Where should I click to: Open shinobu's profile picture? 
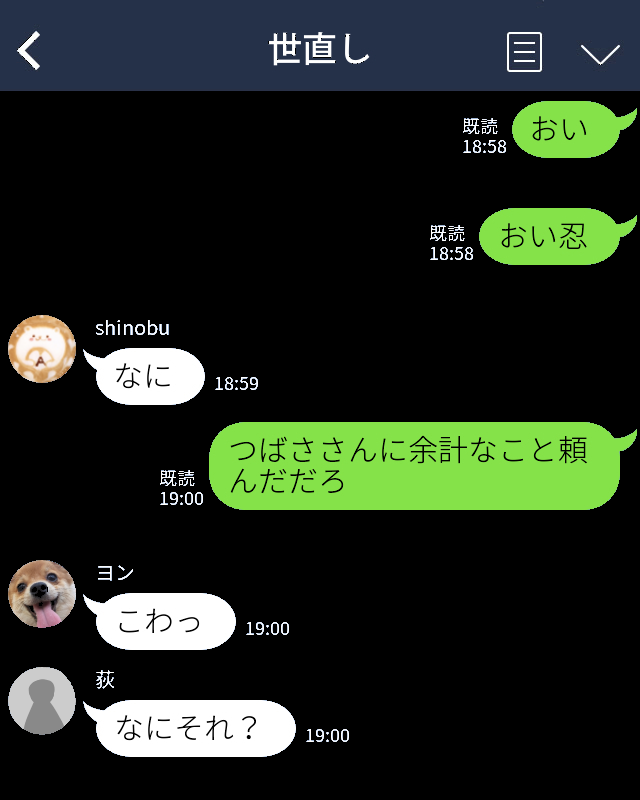click(x=42, y=349)
